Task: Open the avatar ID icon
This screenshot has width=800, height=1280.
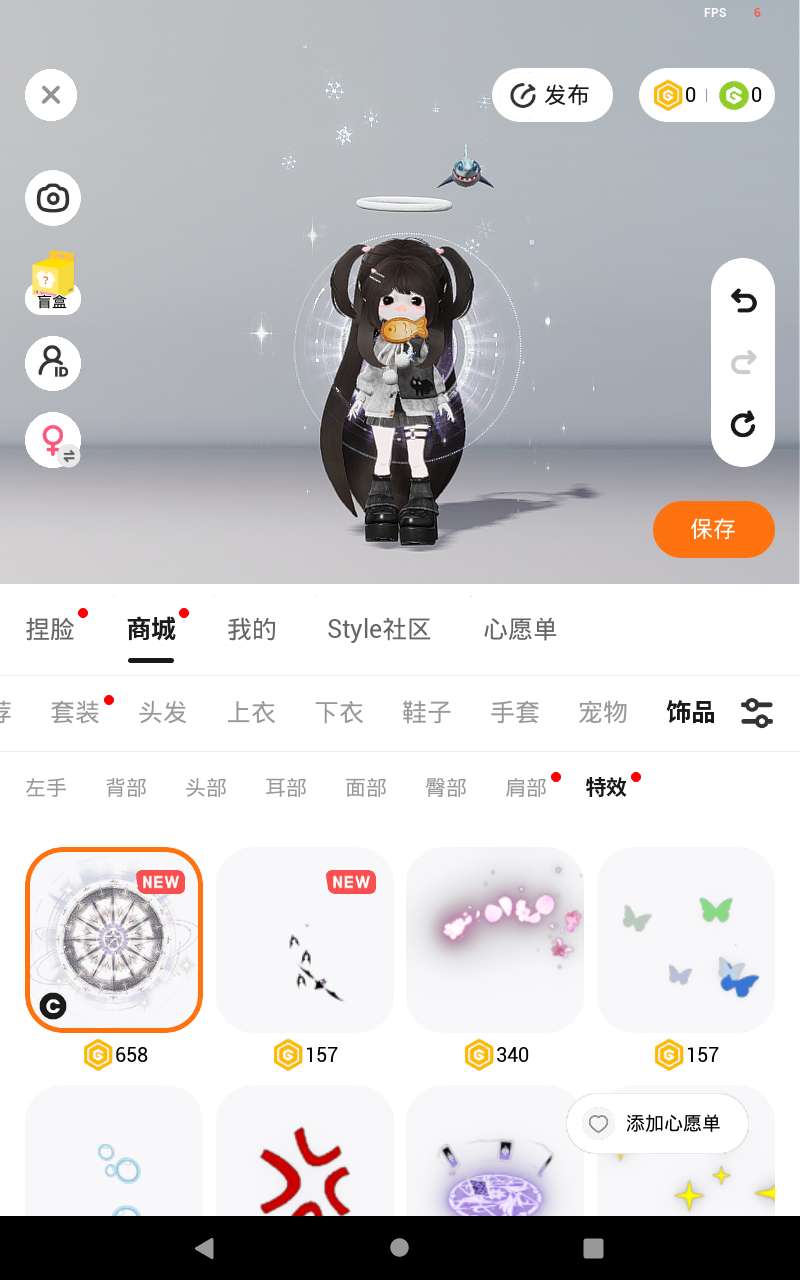Action: (52, 362)
